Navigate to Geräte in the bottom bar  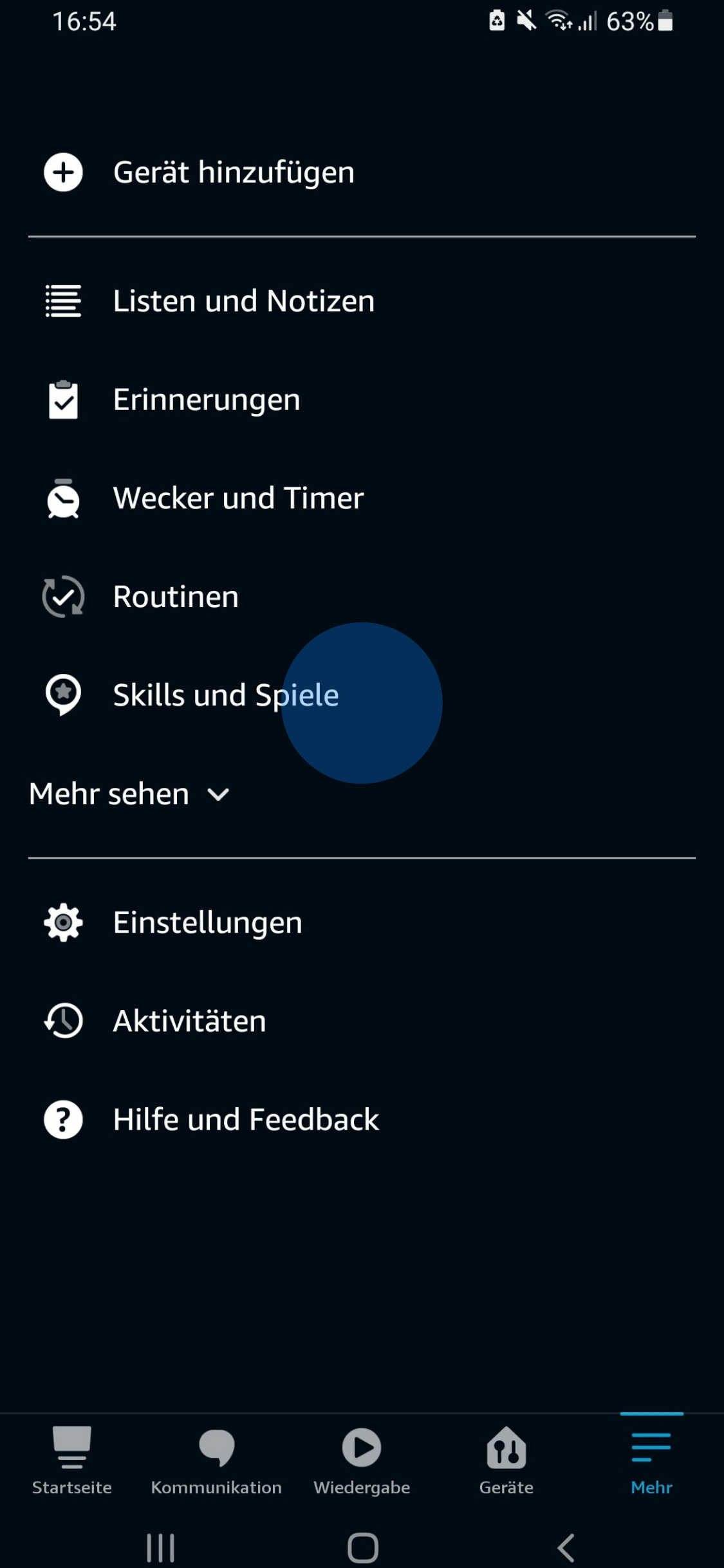pos(506,1461)
